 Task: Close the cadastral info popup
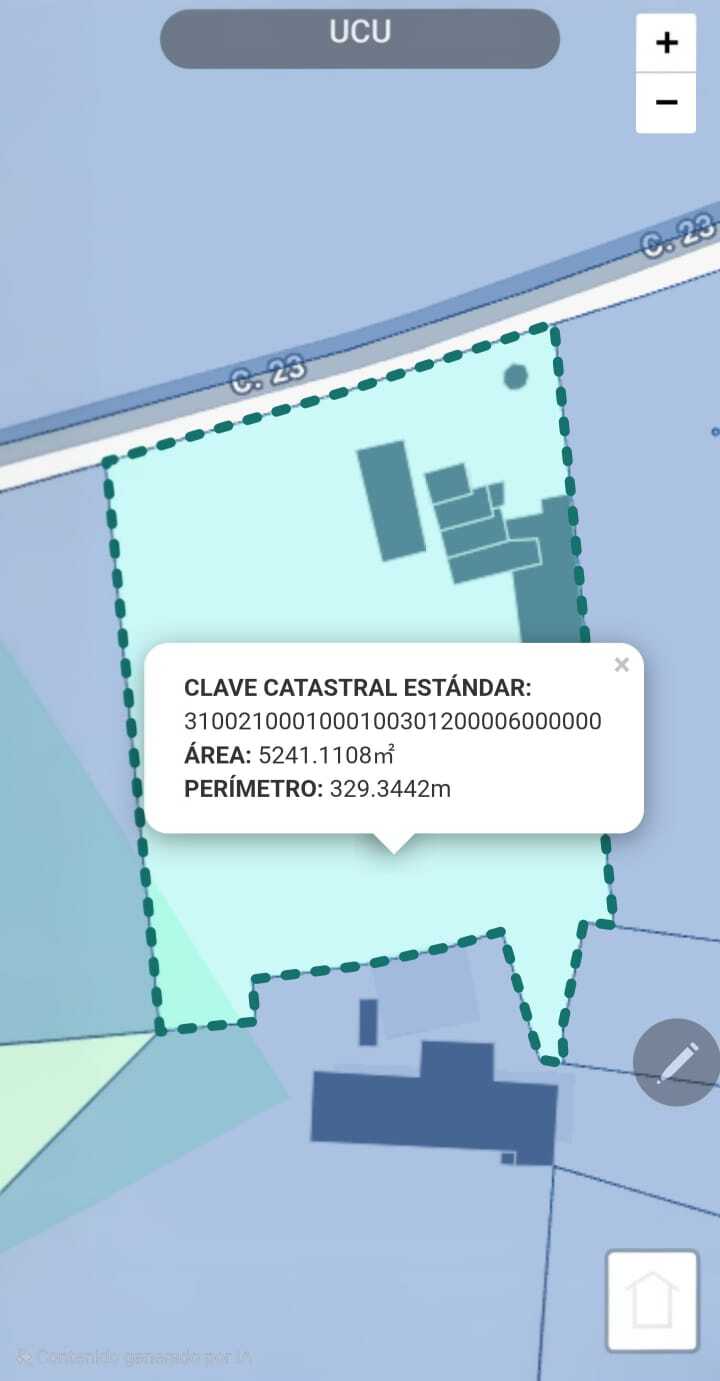pos(621,665)
